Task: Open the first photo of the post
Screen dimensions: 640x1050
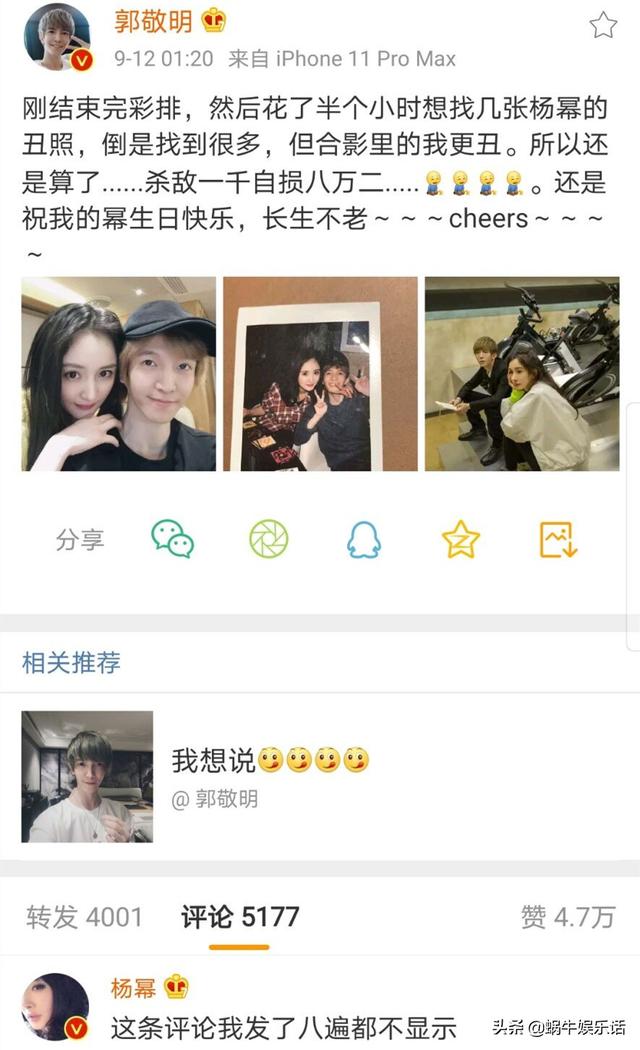Action: pos(119,374)
